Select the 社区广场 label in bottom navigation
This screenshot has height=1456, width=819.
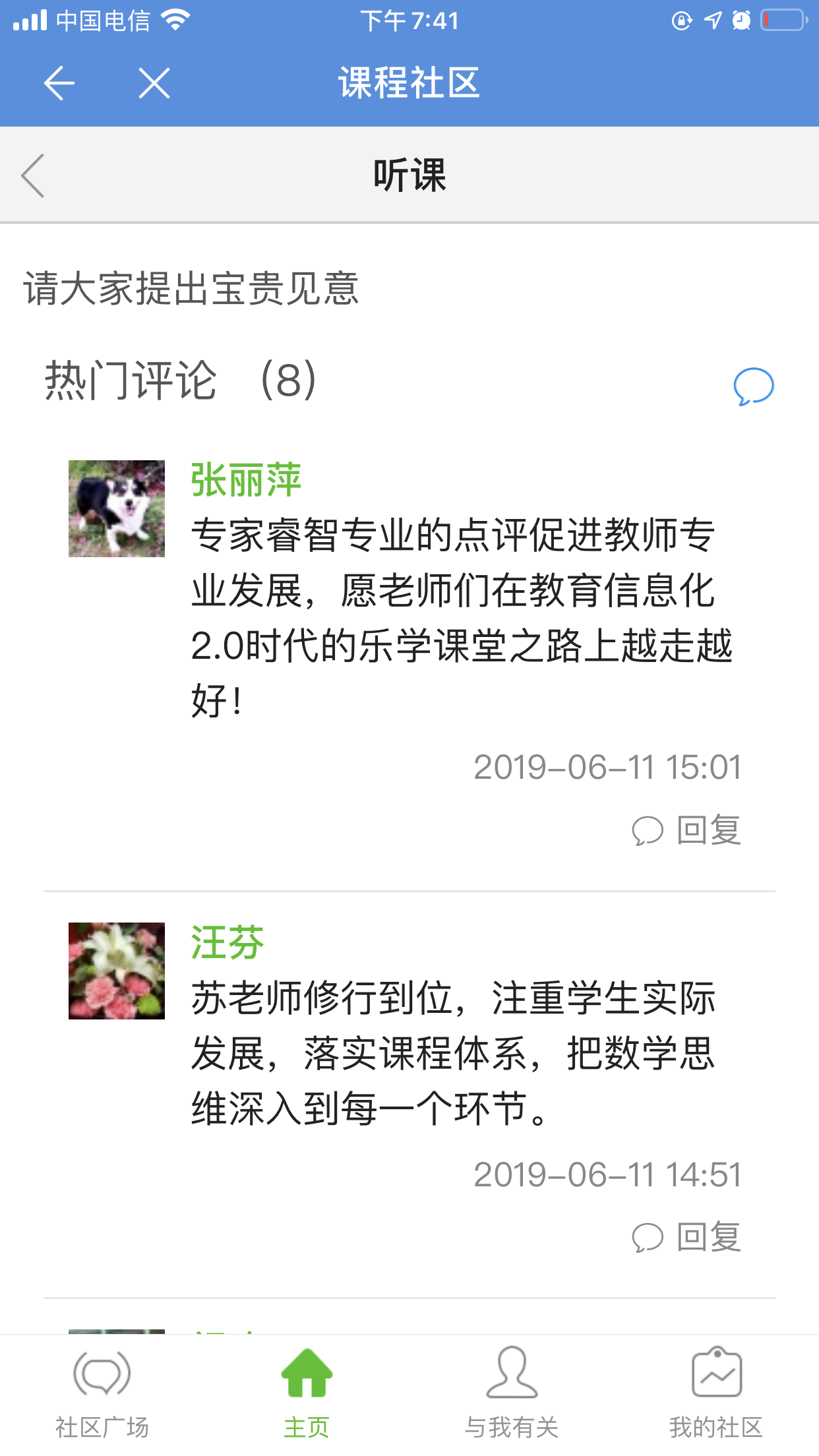(102, 1425)
